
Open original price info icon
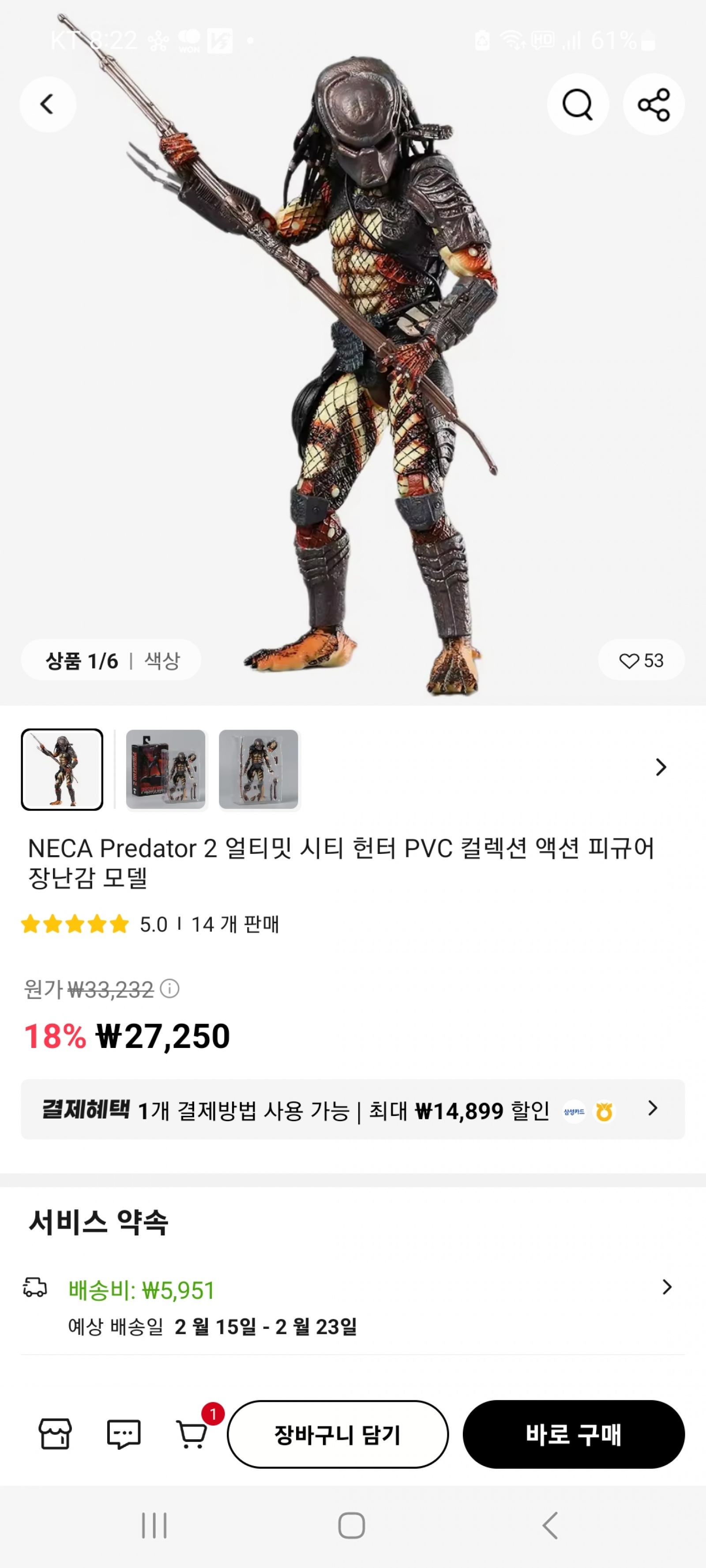click(169, 988)
